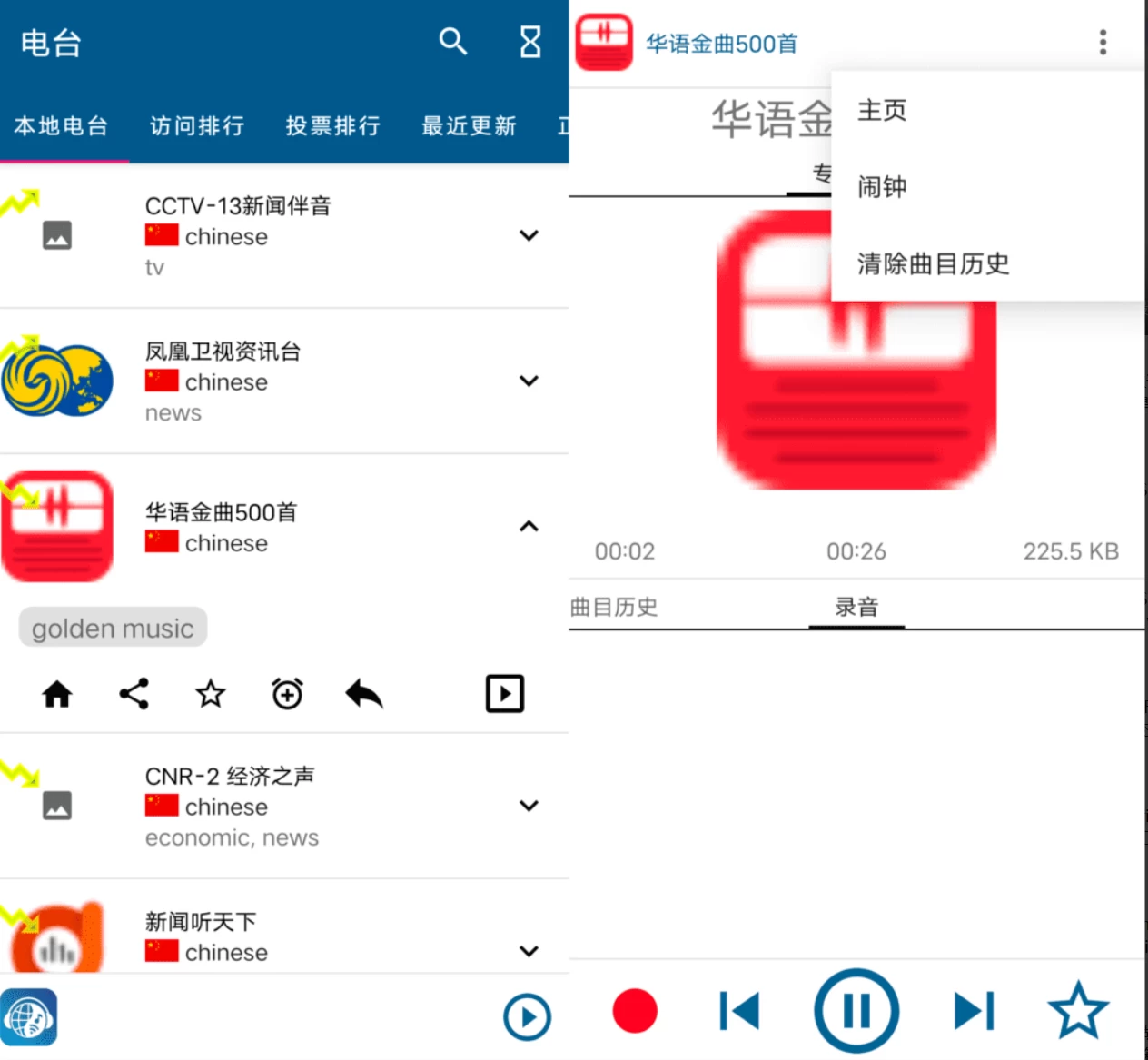Expand the 凤凰卫视资讯台 station row

(529, 381)
